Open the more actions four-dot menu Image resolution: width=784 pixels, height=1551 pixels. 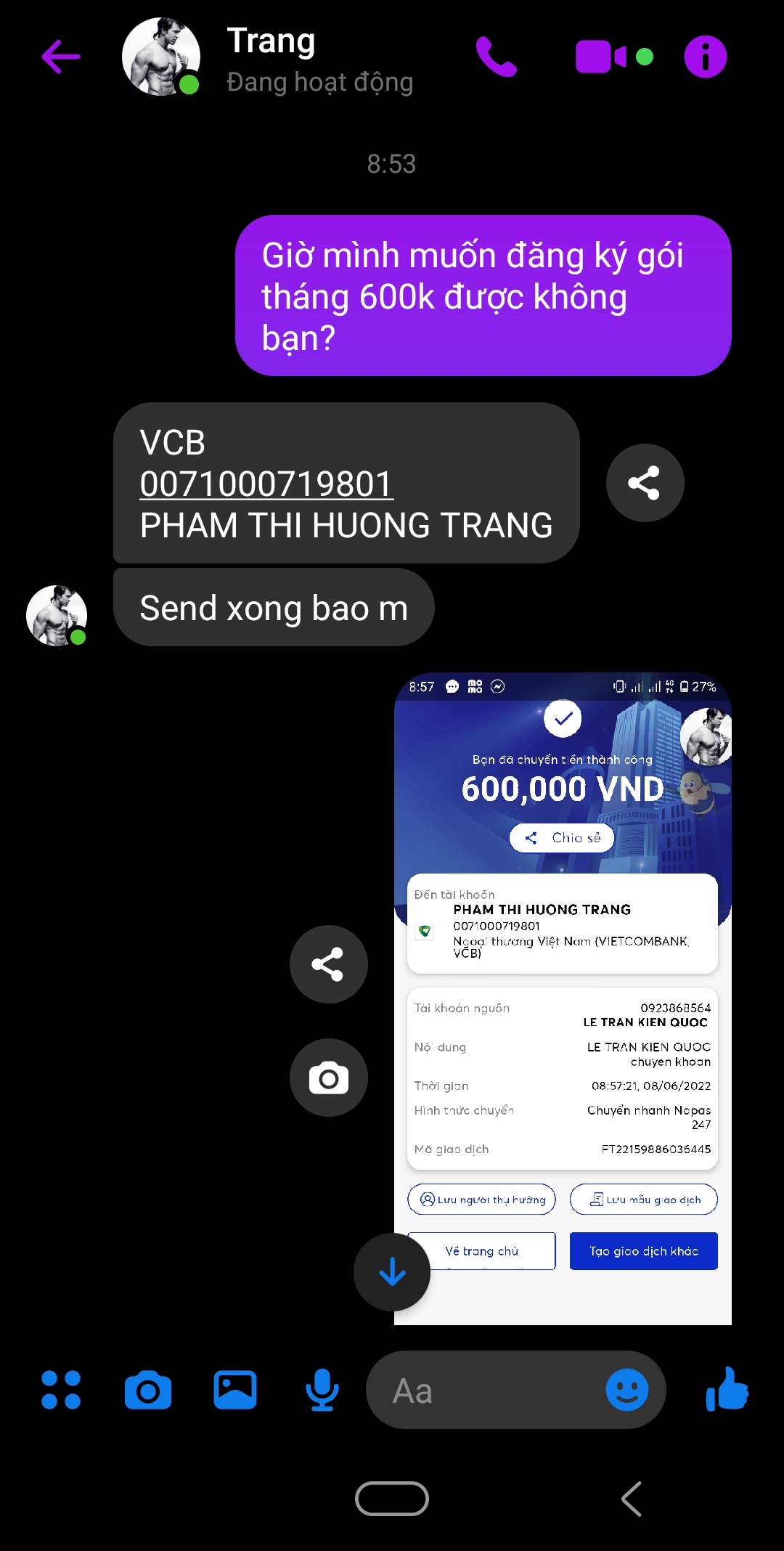(x=61, y=1390)
